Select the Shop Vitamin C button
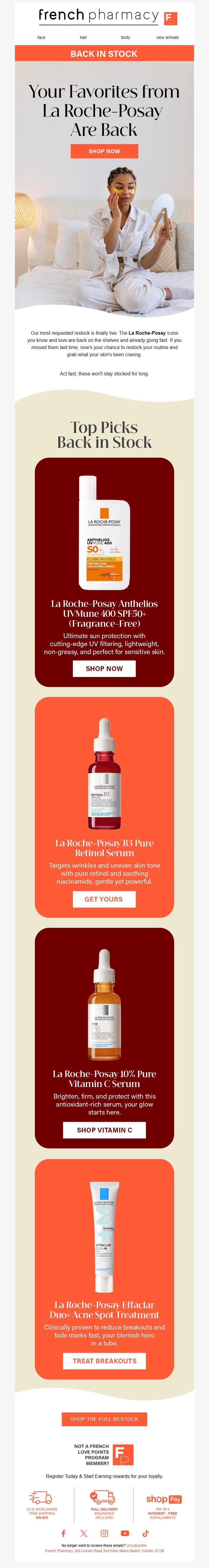The height and width of the screenshot is (1568, 209). tap(105, 1130)
